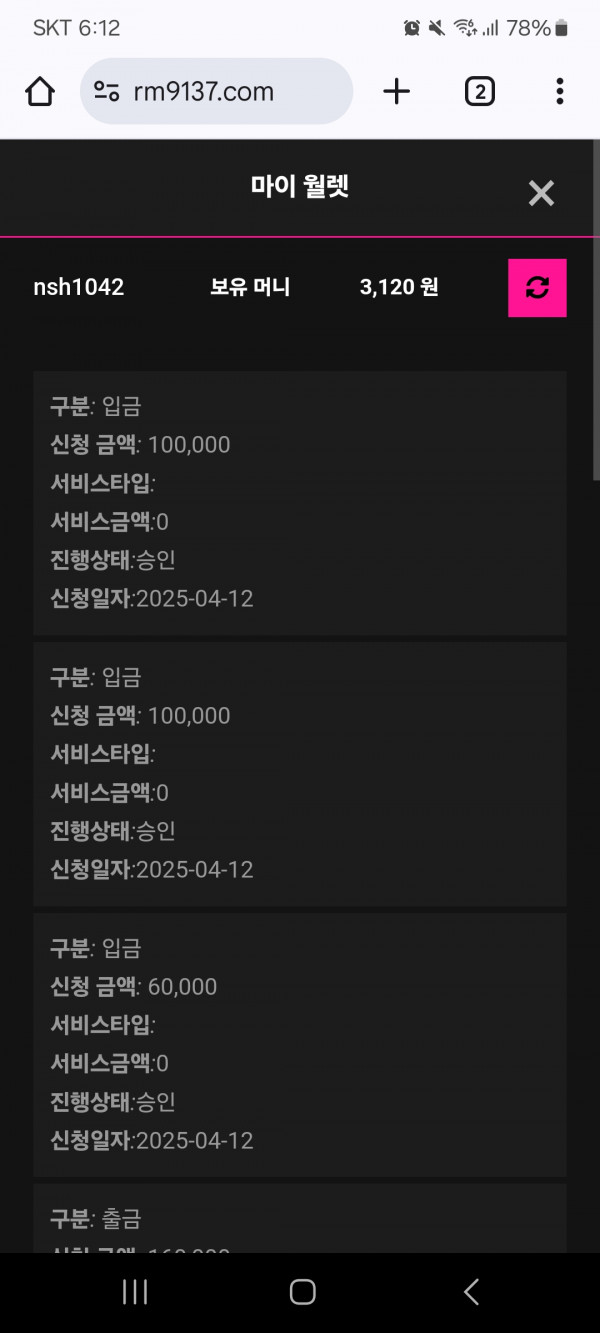Refresh the 보유 머니 balance
600x1333 pixels.
coord(537,288)
